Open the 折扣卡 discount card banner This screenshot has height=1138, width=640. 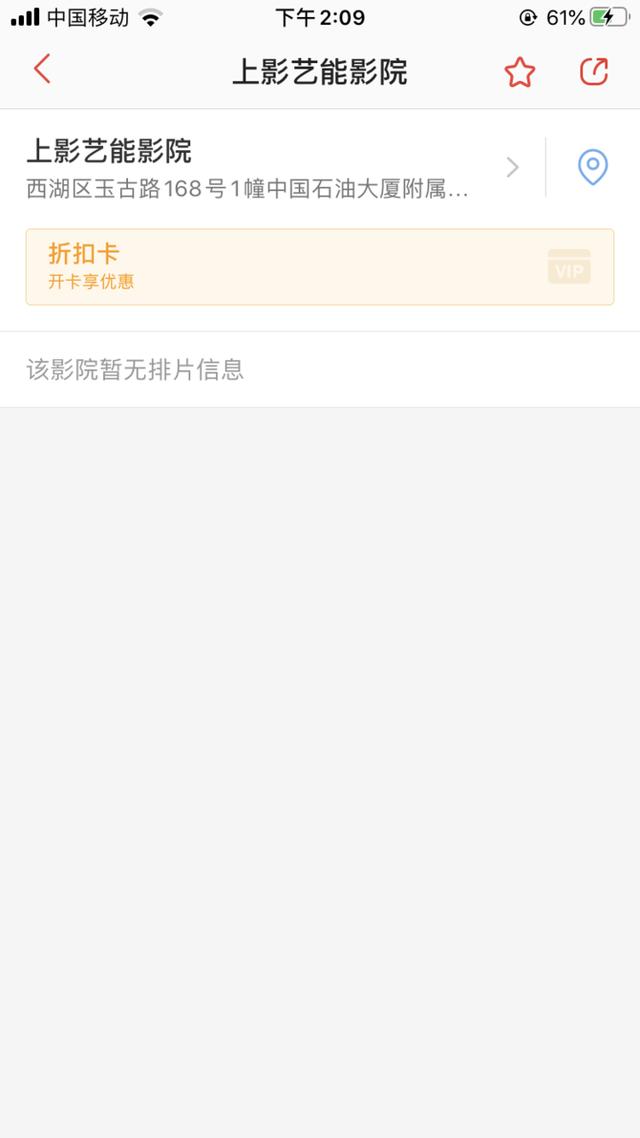[319, 267]
